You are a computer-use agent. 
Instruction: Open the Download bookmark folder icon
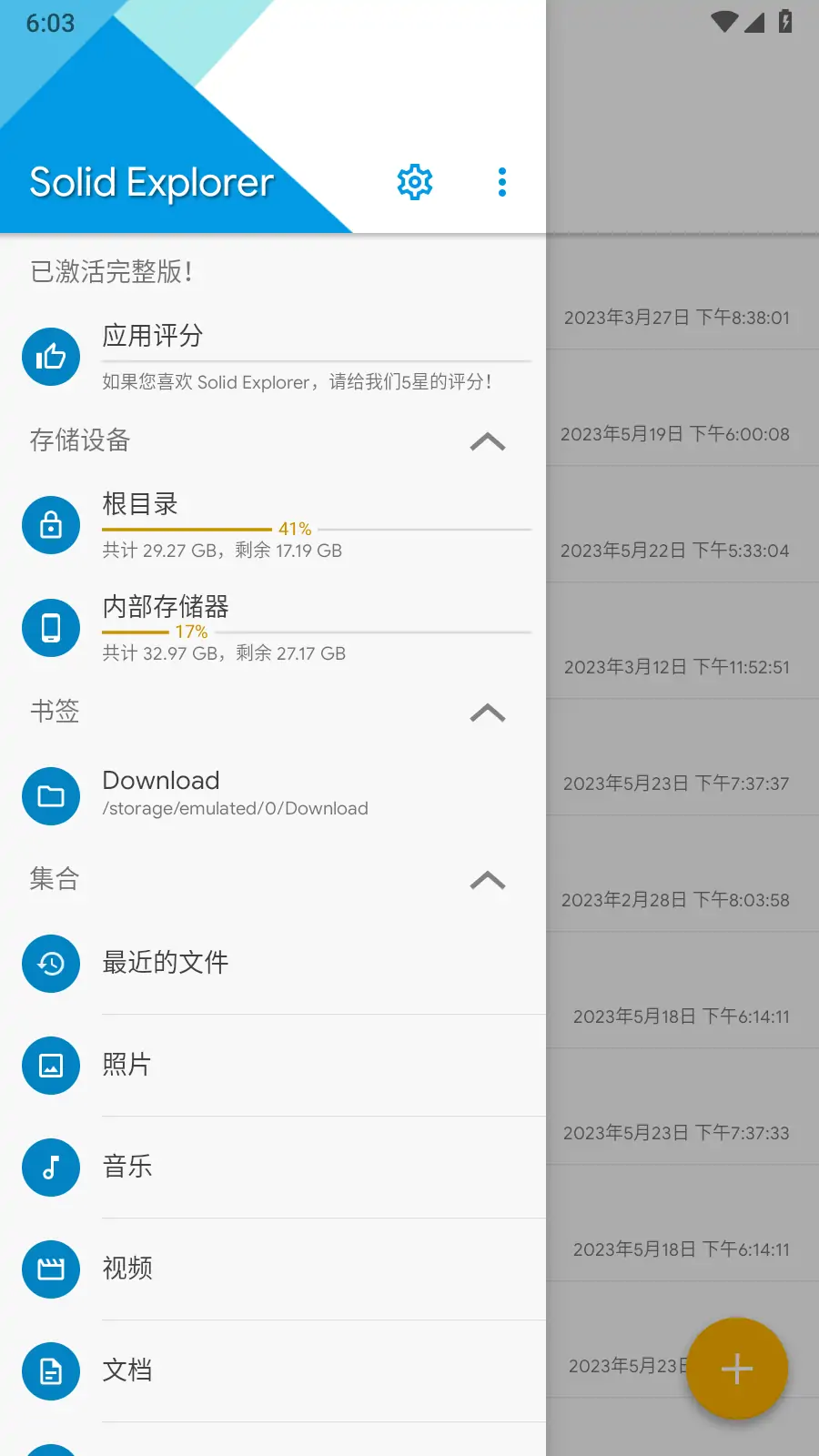[50, 795]
